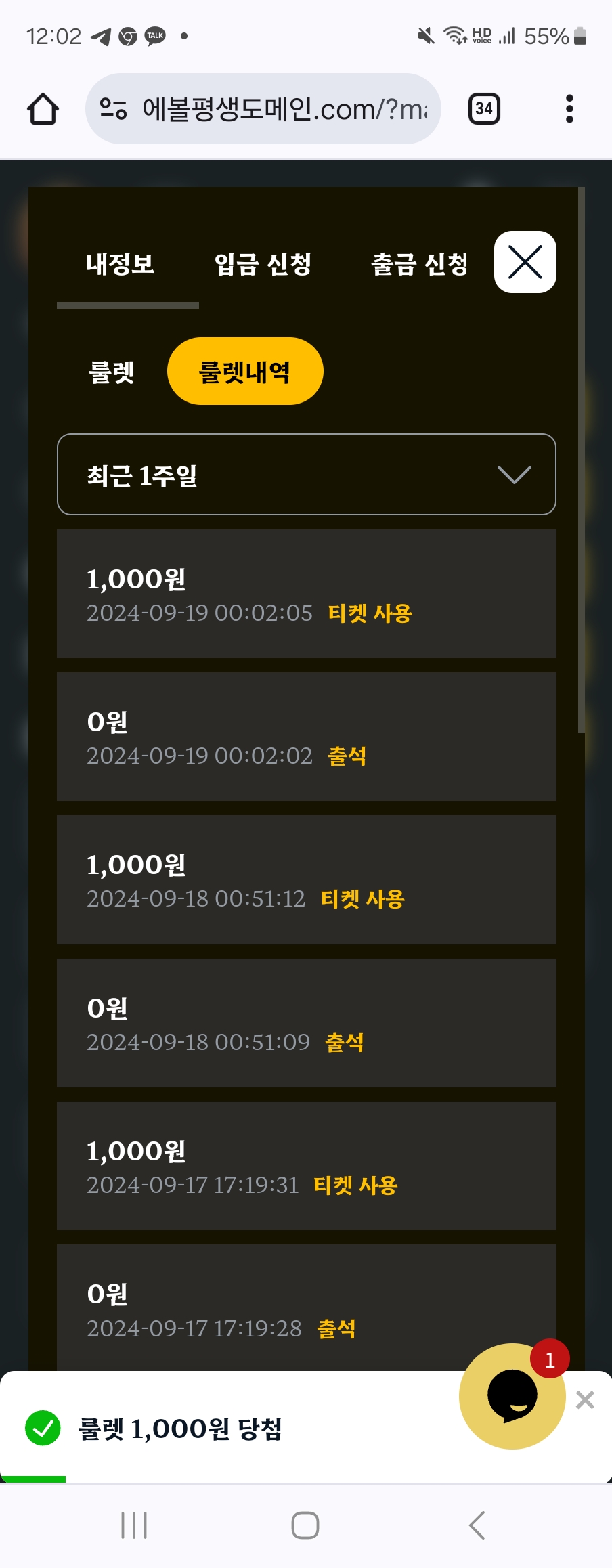Go to browser home page

coord(43,109)
